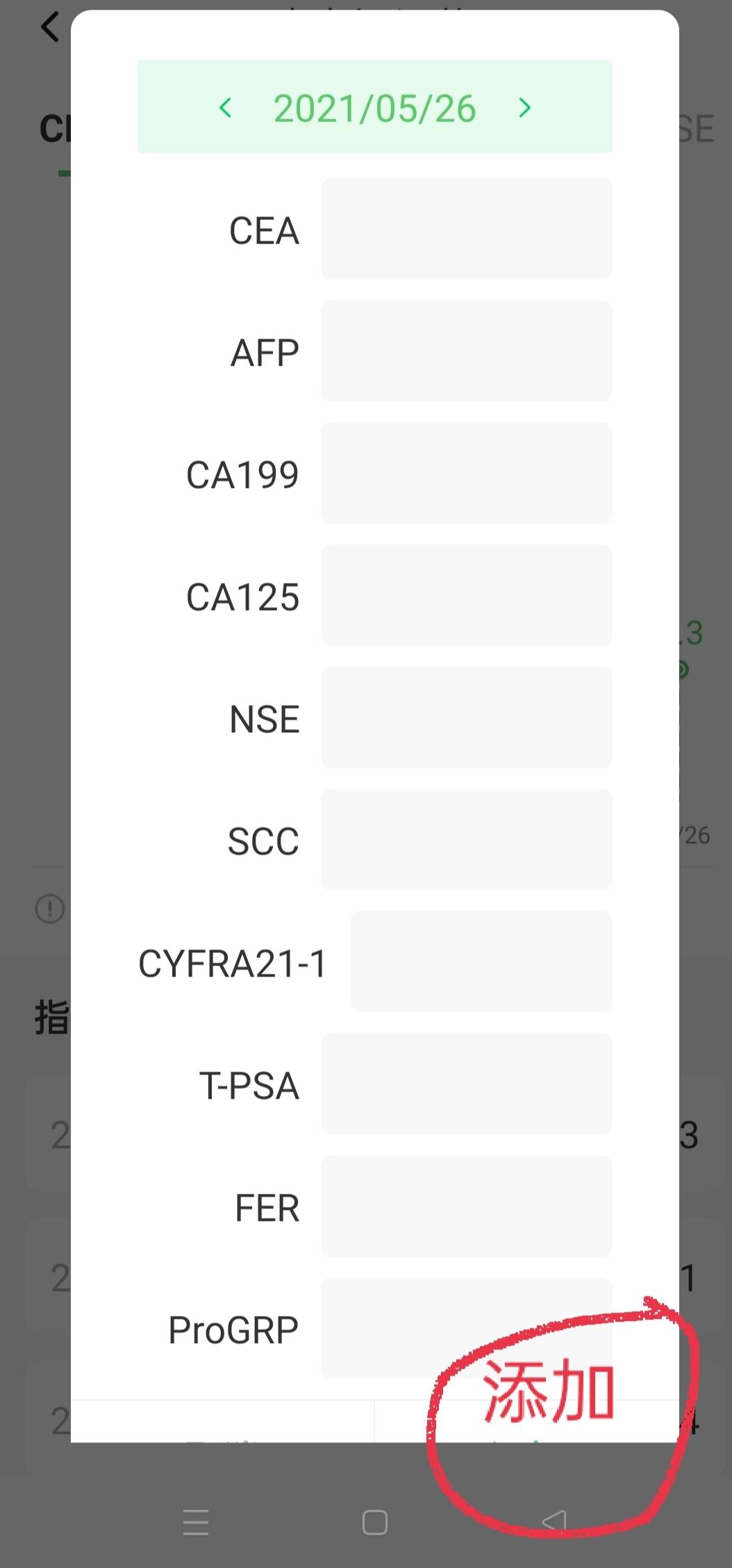This screenshot has width=732, height=1568.
Task: Open the Android recent apps button
Action: coord(197,1522)
